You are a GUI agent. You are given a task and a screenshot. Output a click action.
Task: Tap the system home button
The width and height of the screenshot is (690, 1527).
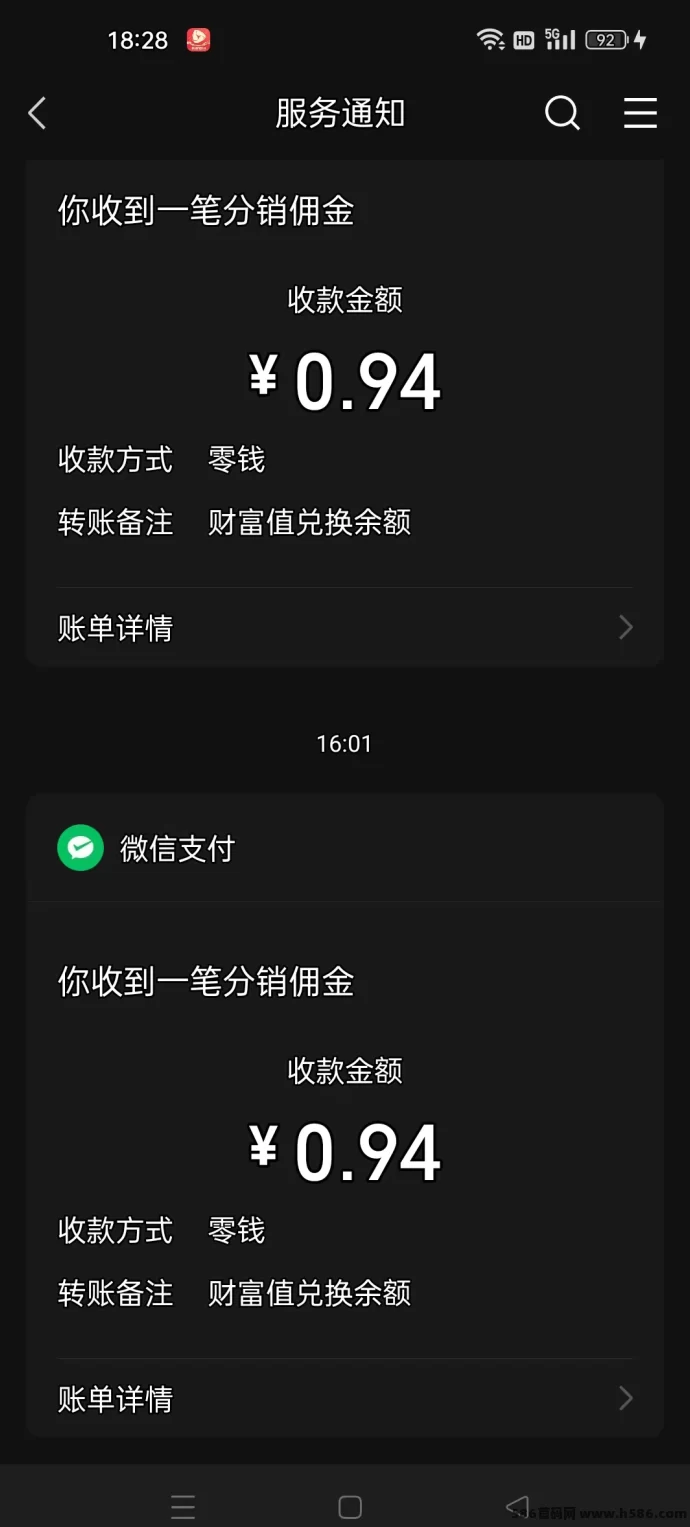[350, 1507]
